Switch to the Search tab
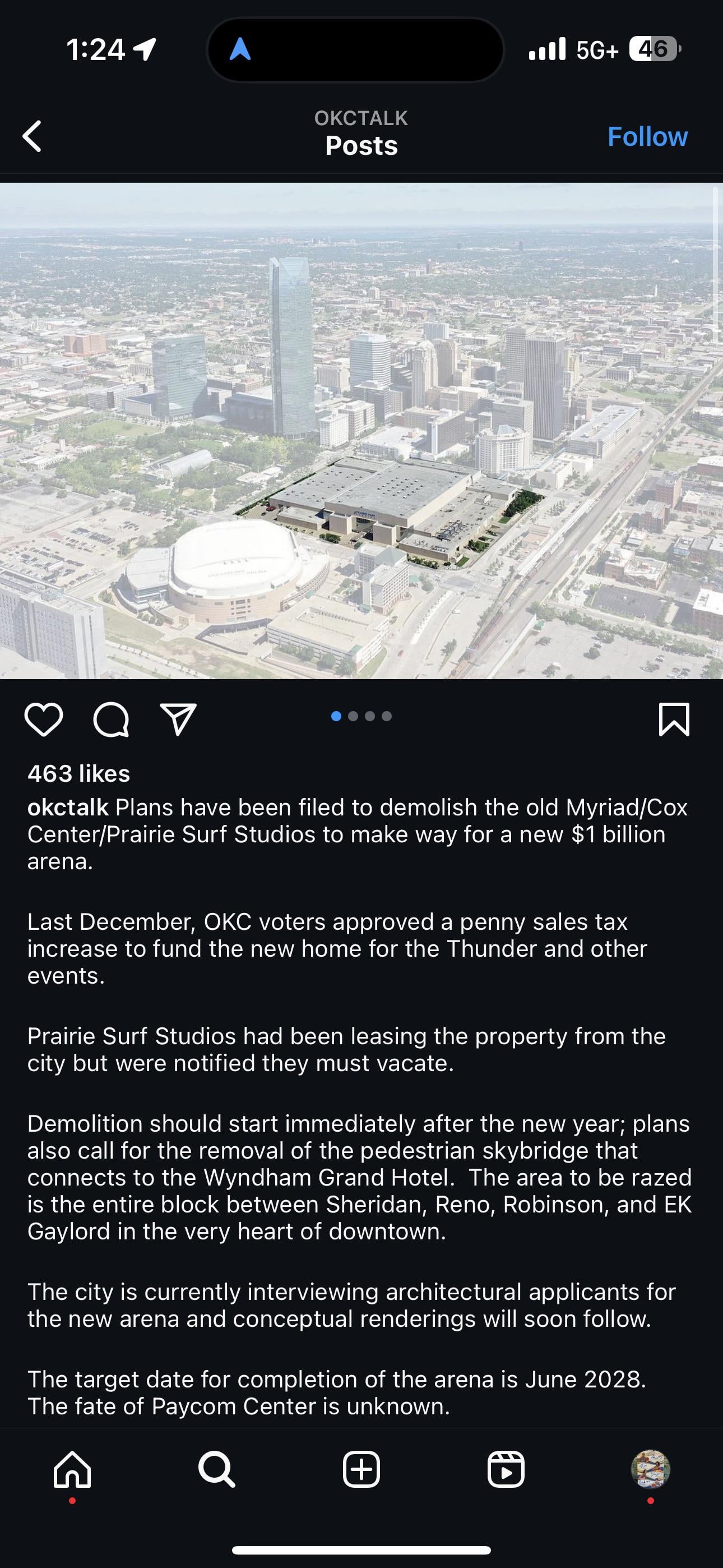Image resolution: width=723 pixels, height=1568 pixels. (x=217, y=1469)
